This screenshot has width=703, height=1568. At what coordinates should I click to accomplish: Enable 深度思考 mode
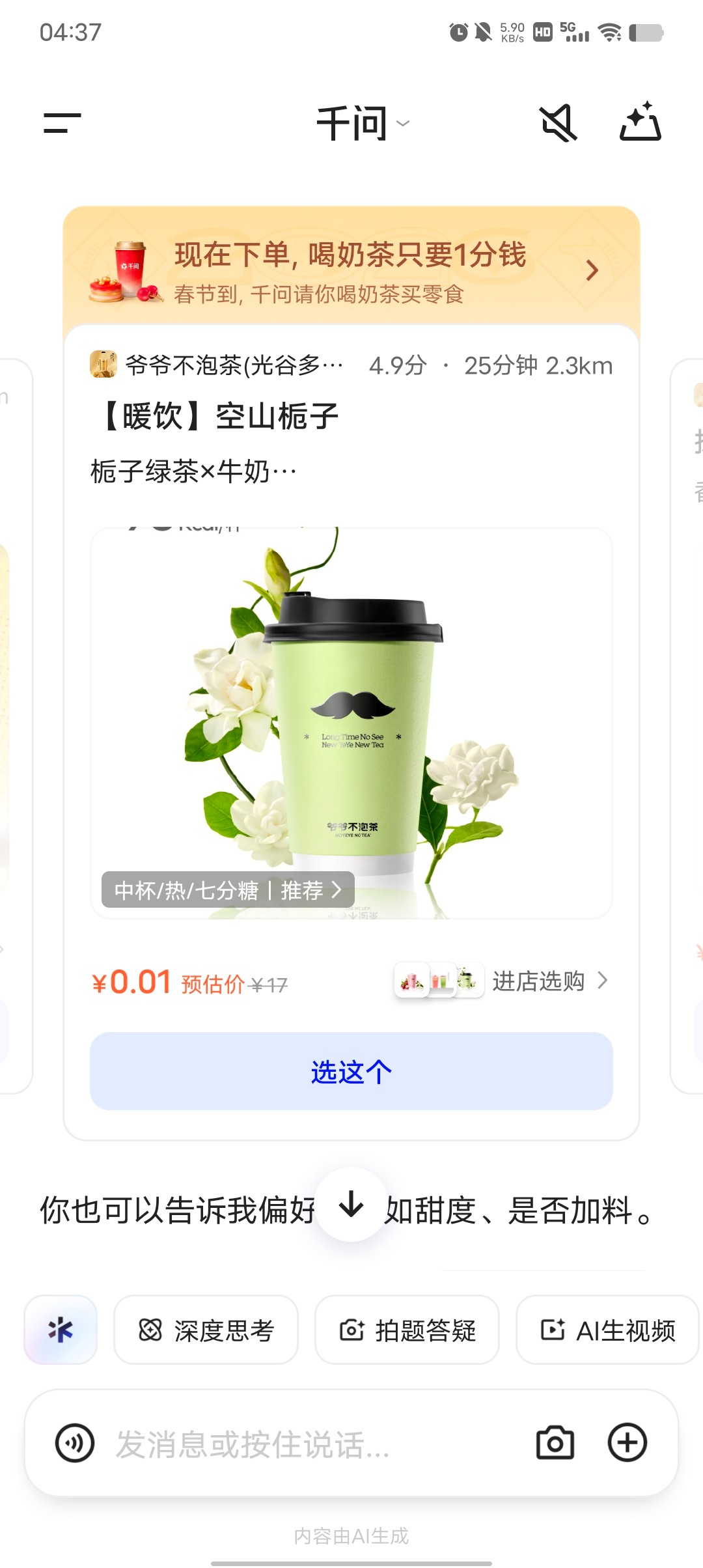(206, 1330)
